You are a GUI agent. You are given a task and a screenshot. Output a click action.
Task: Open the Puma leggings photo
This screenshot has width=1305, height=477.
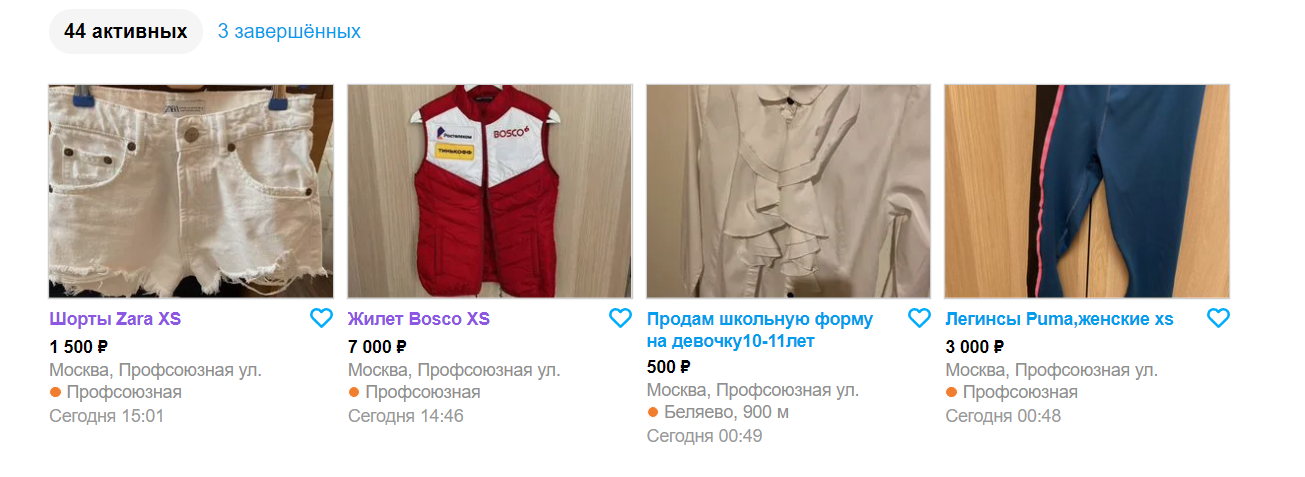(x=1087, y=191)
